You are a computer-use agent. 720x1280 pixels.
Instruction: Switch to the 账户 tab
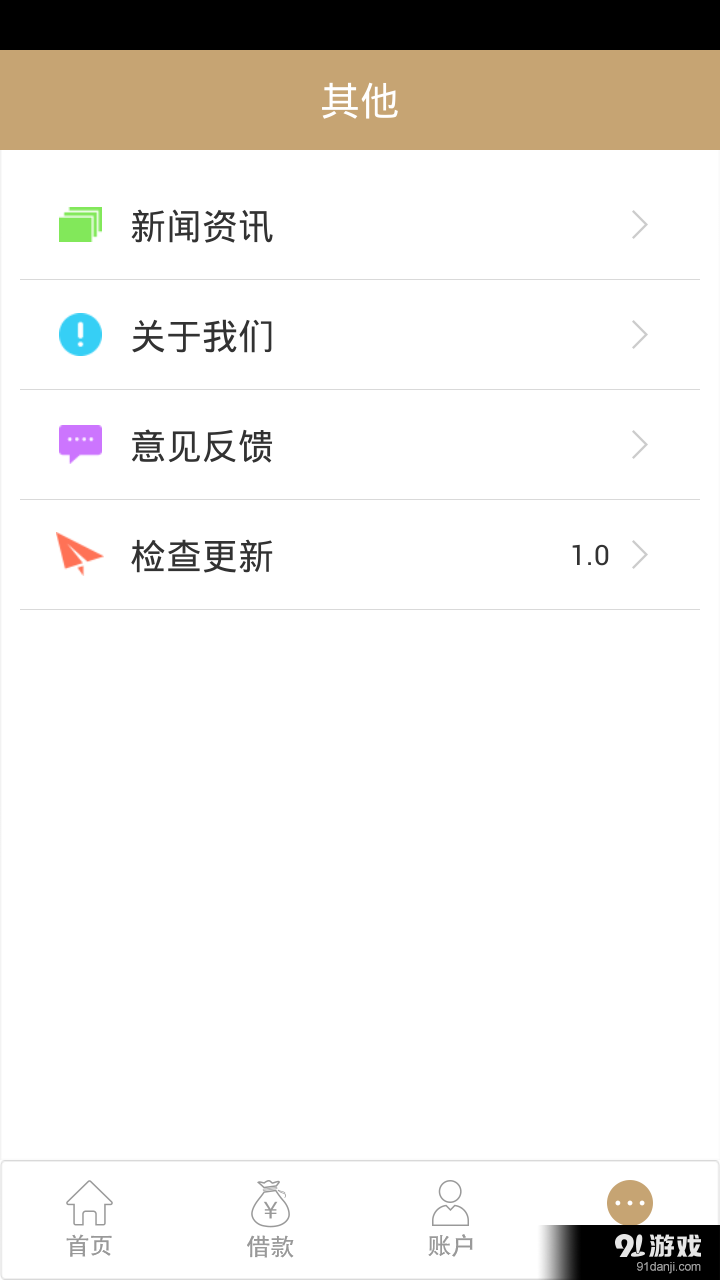pyautogui.click(x=450, y=1218)
